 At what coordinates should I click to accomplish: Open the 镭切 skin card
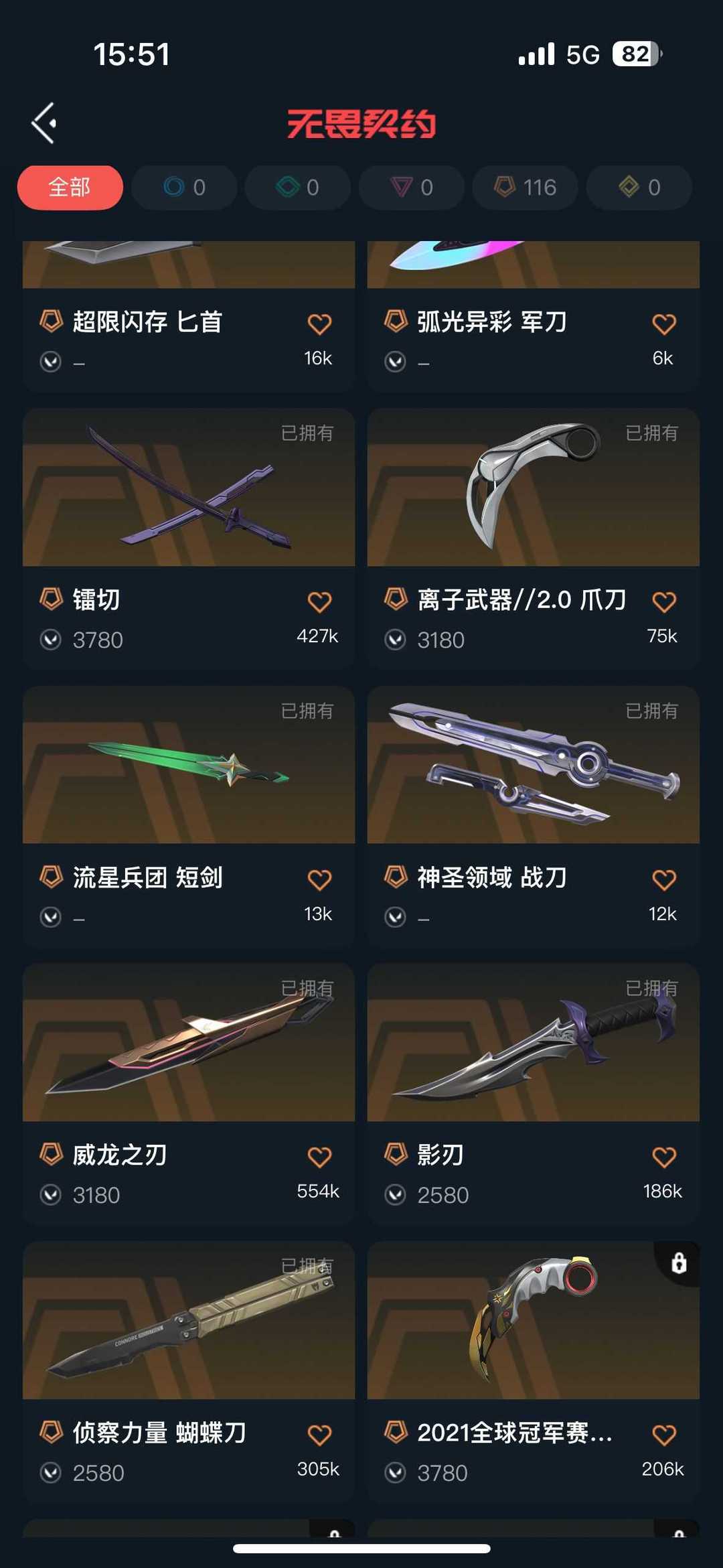(x=189, y=539)
